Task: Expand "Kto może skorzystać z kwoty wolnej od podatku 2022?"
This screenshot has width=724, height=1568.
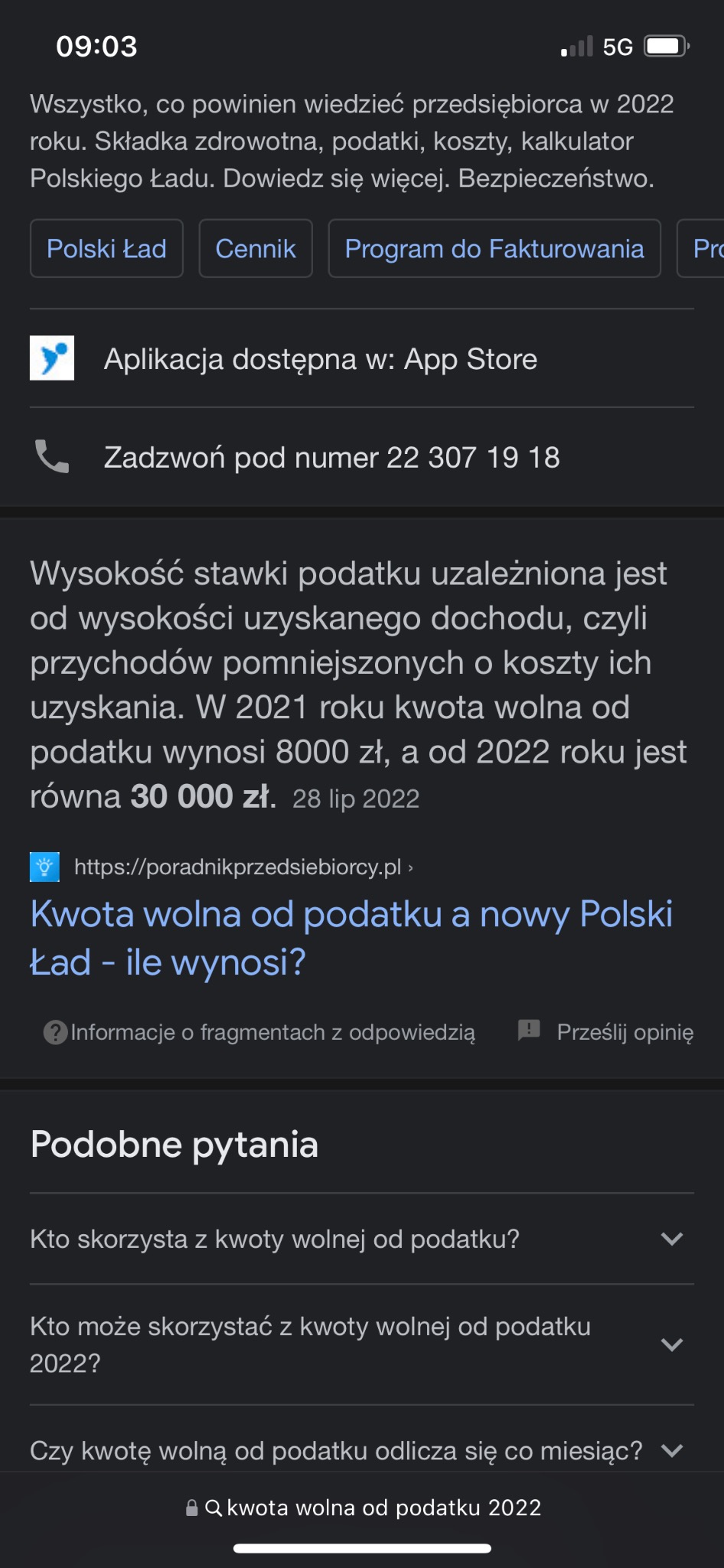Action: point(671,1344)
